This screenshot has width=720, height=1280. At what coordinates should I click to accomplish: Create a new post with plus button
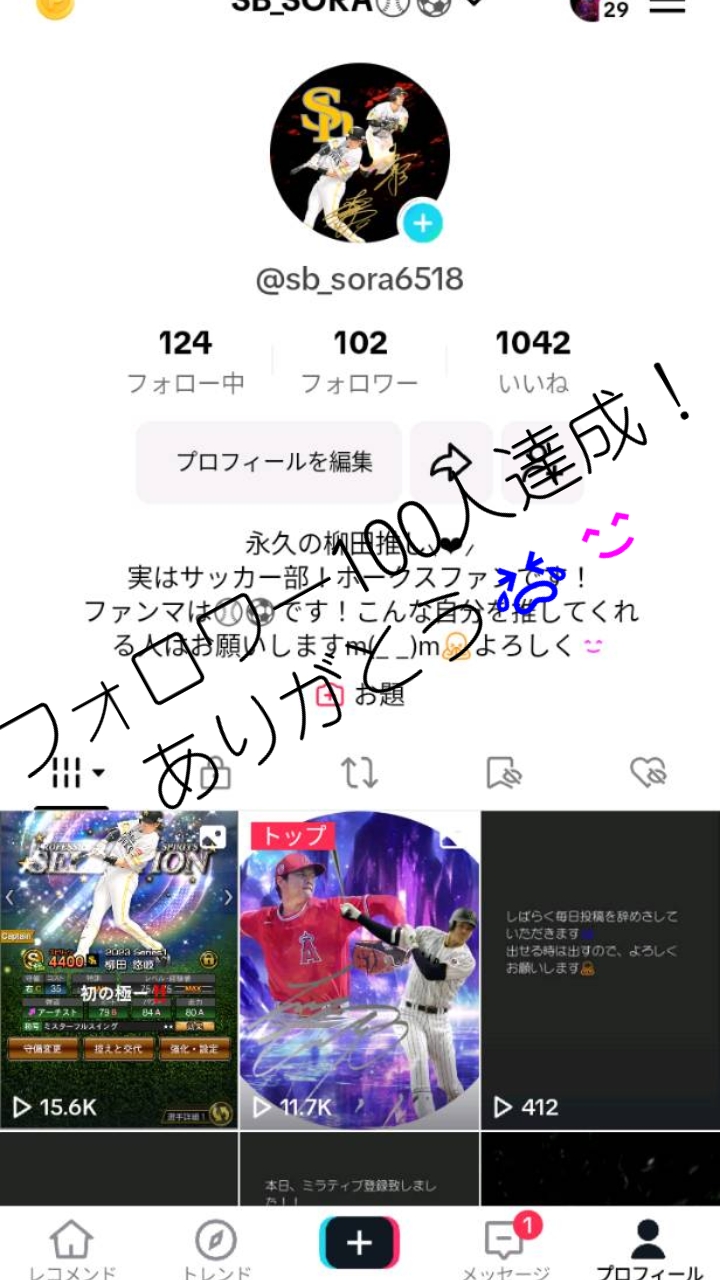[359, 1243]
